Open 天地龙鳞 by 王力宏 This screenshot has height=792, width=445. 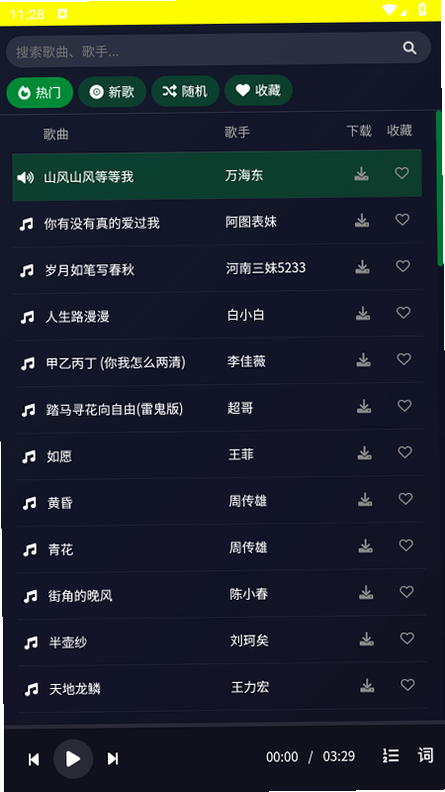(223, 687)
